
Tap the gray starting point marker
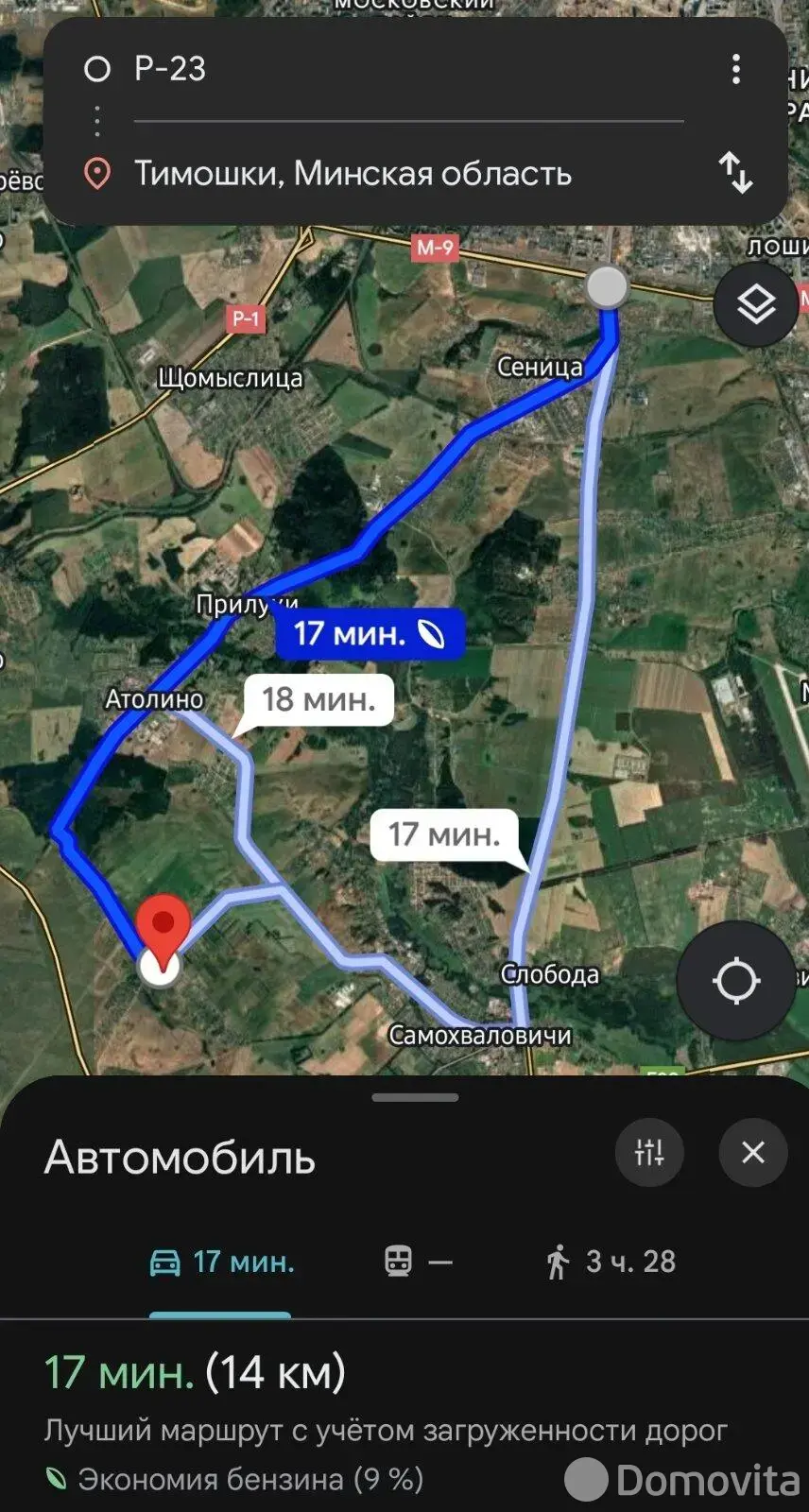pos(608,286)
